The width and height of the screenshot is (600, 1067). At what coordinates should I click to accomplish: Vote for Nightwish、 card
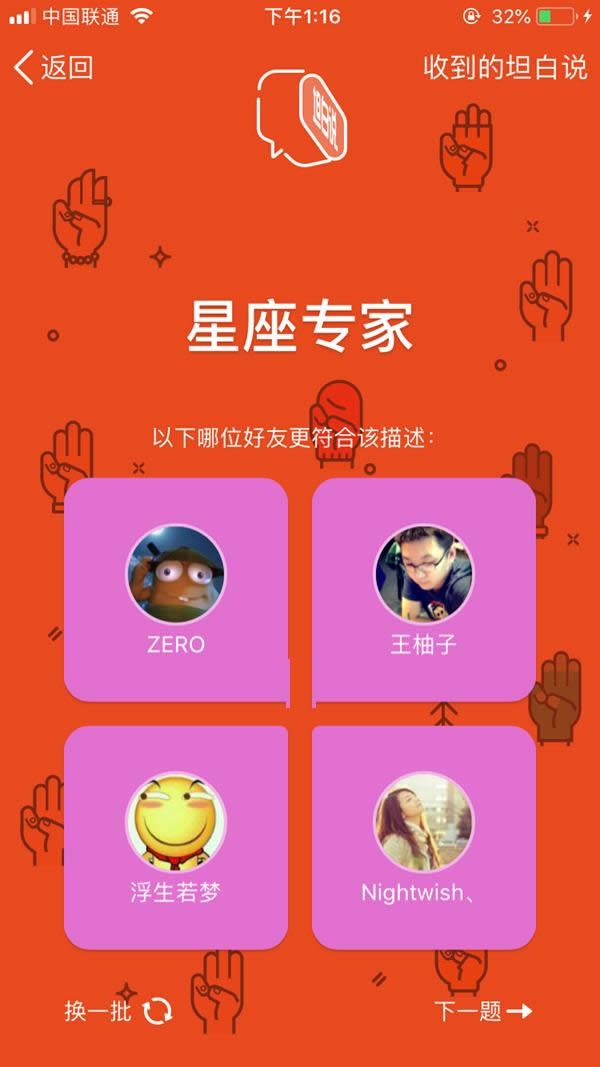pos(424,838)
